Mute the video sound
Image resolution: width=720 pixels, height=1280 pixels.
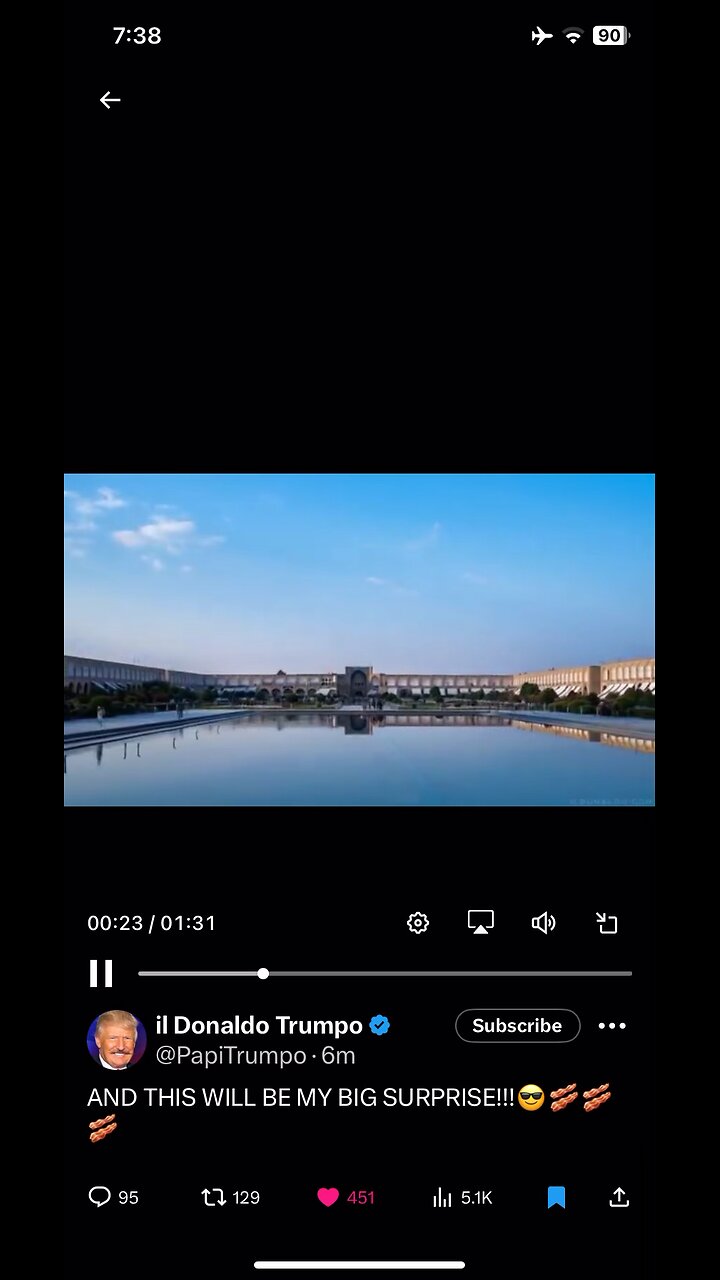(x=543, y=923)
